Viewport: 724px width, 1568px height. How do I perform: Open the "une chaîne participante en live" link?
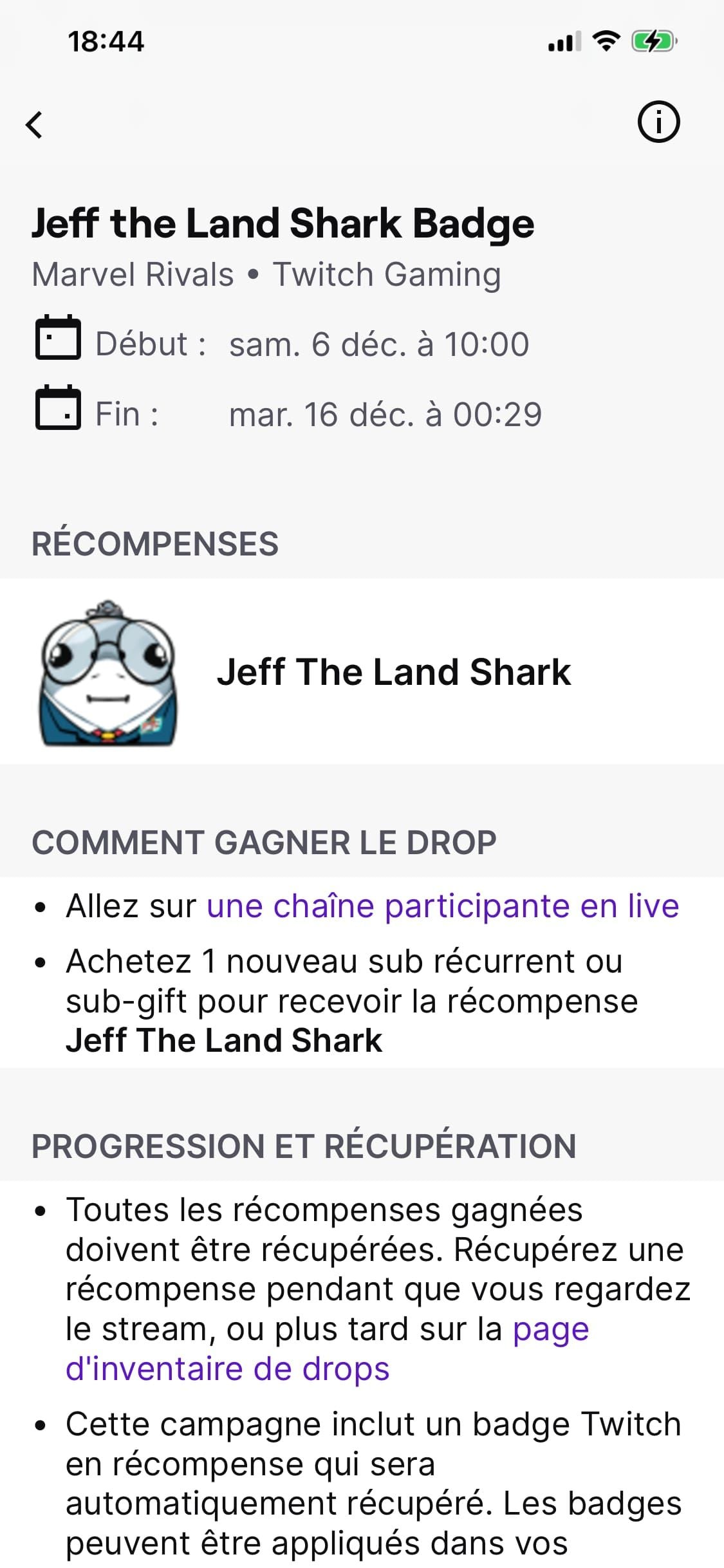tap(443, 906)
